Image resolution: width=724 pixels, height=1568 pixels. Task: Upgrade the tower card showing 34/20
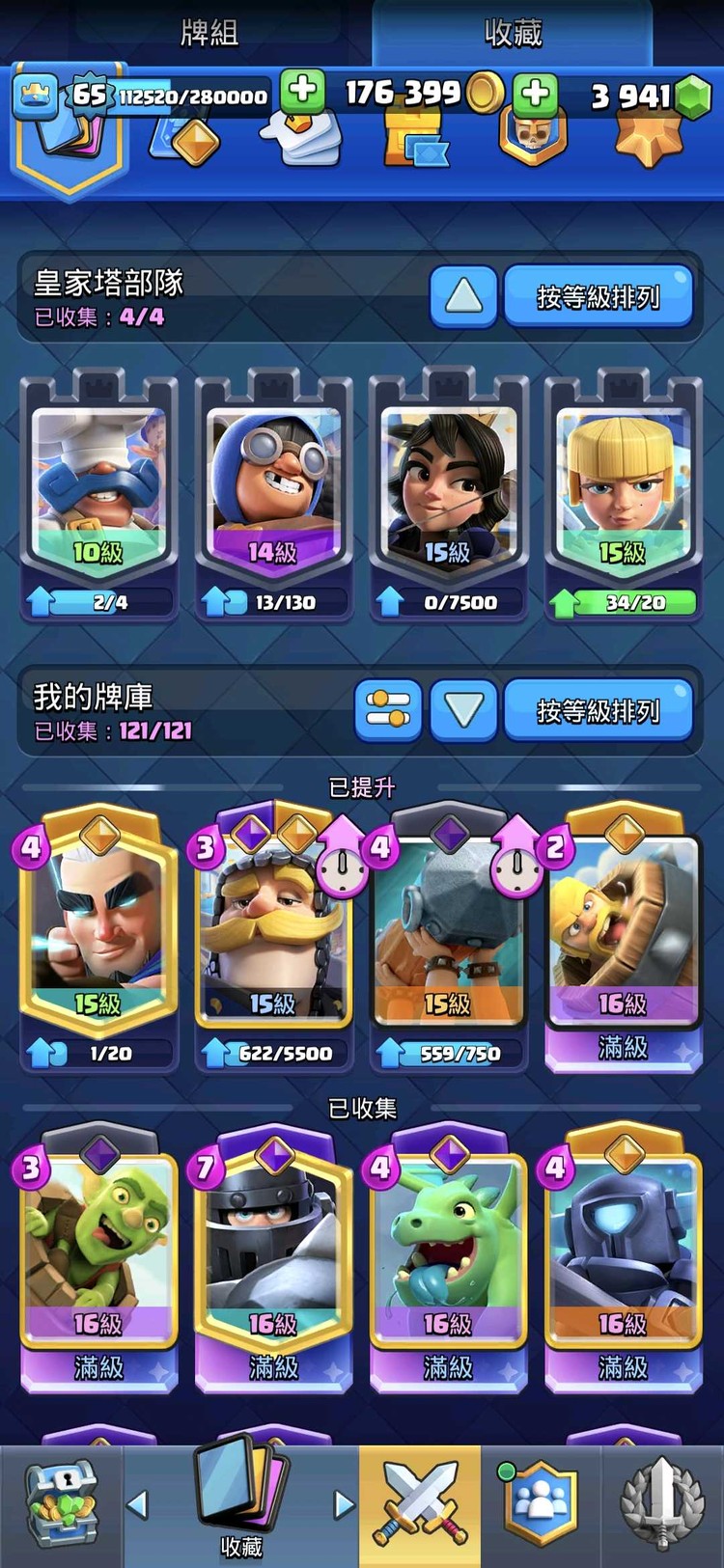623,494
